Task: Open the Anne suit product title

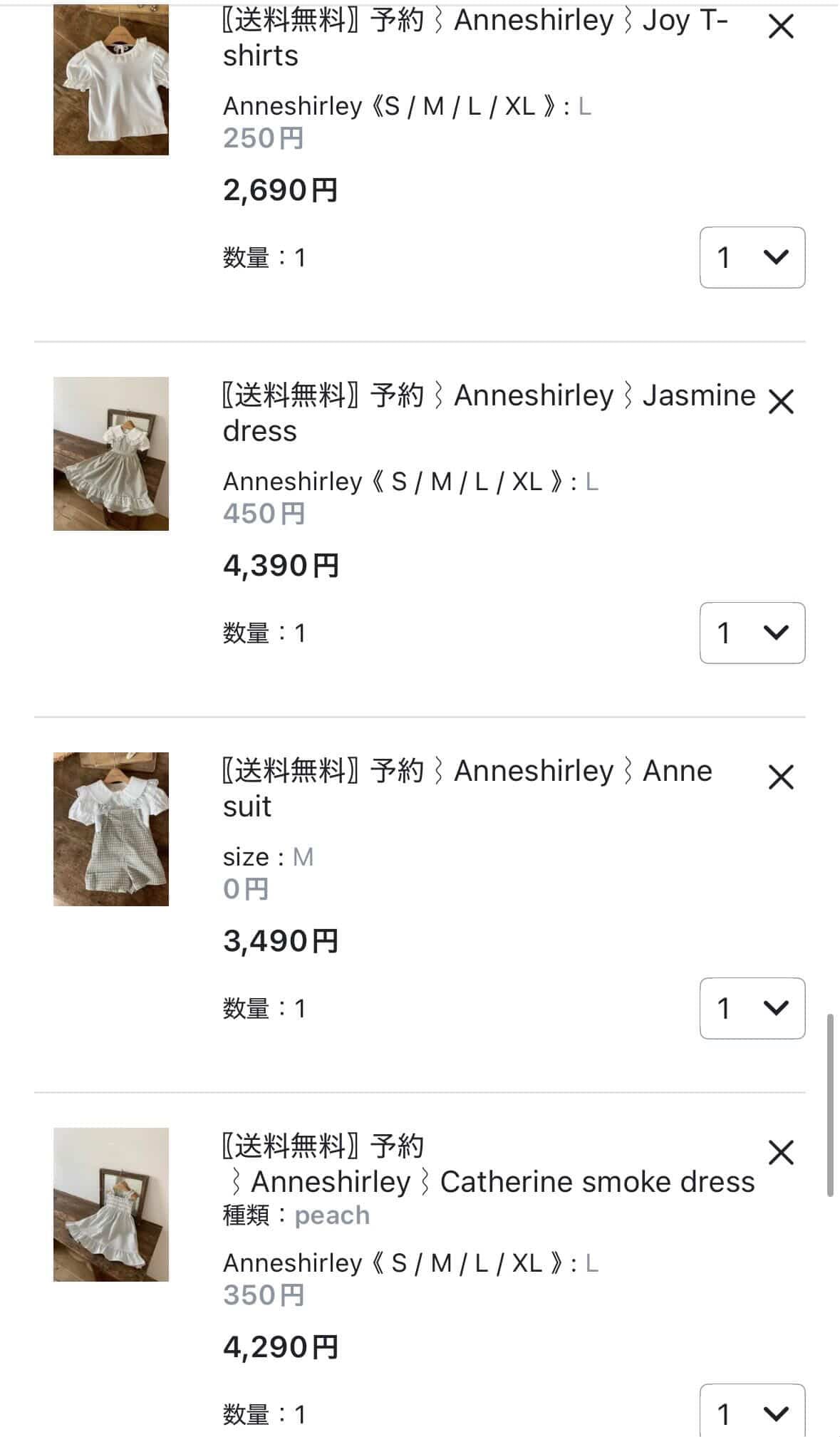Action: (x=467, y=788)
